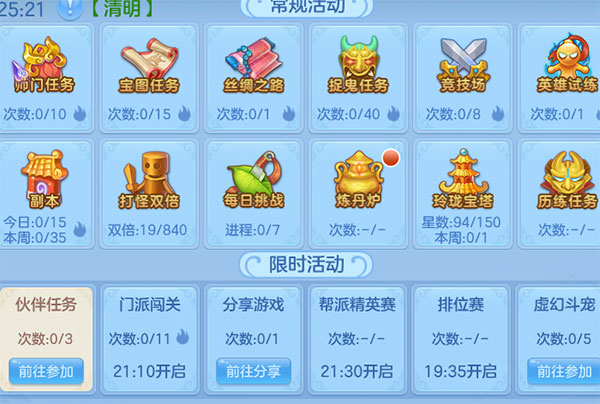Tap 前往分享 under 分享游戏
This screenshot has height=404, width=600.
253,372
